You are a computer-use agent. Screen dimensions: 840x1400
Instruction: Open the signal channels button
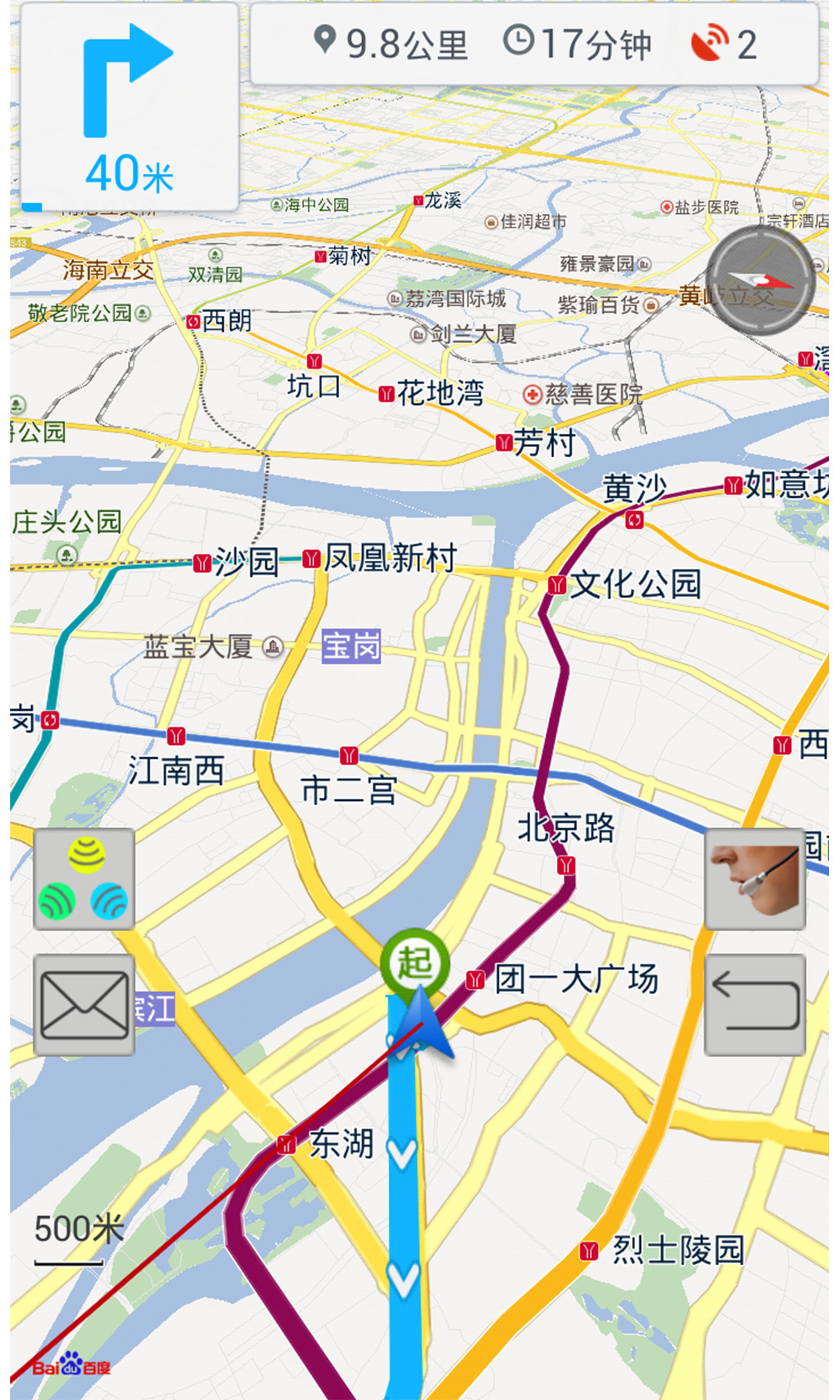click(84, 878)
